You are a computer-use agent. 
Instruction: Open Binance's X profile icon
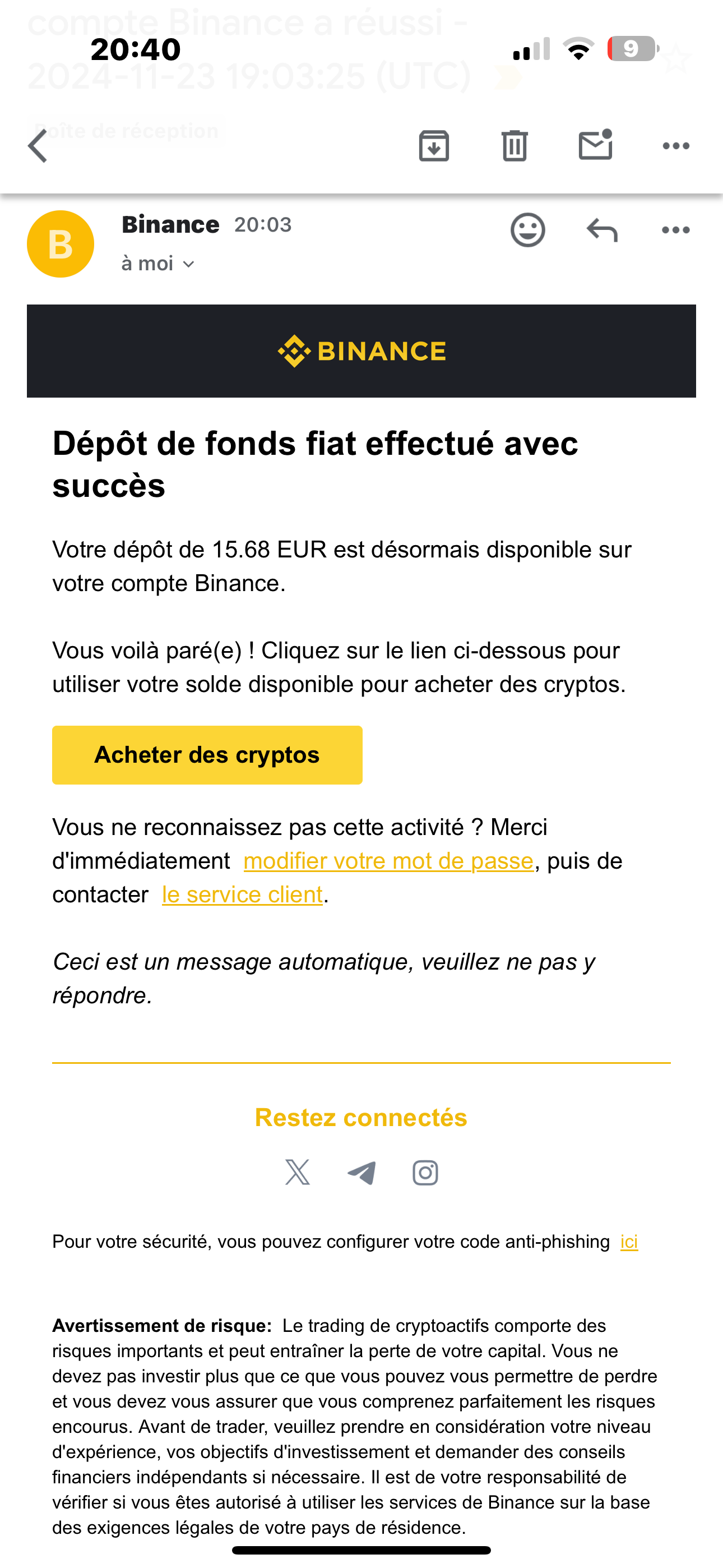coord(298,1172)
